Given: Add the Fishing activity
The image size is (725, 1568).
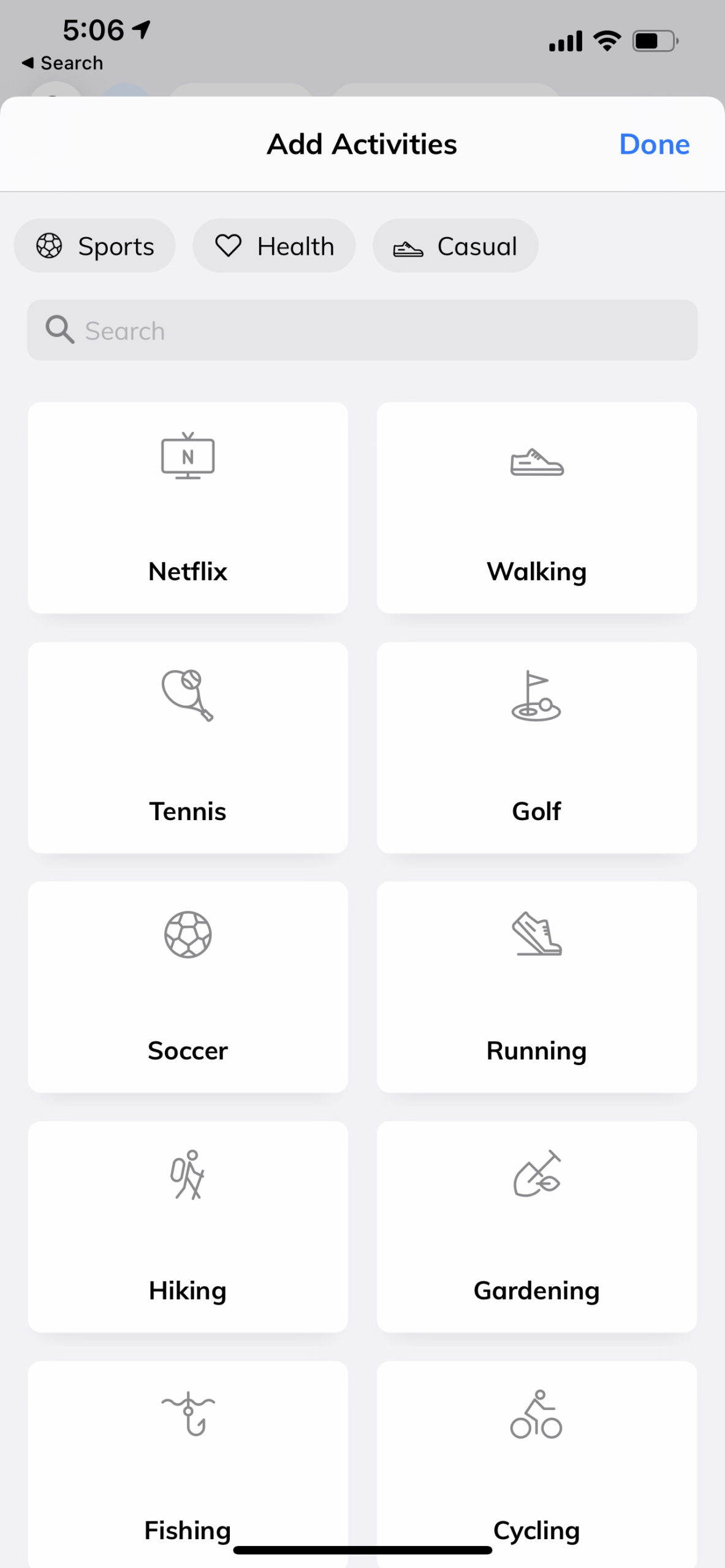Looking at the screenshot, I should point(188,1464).
